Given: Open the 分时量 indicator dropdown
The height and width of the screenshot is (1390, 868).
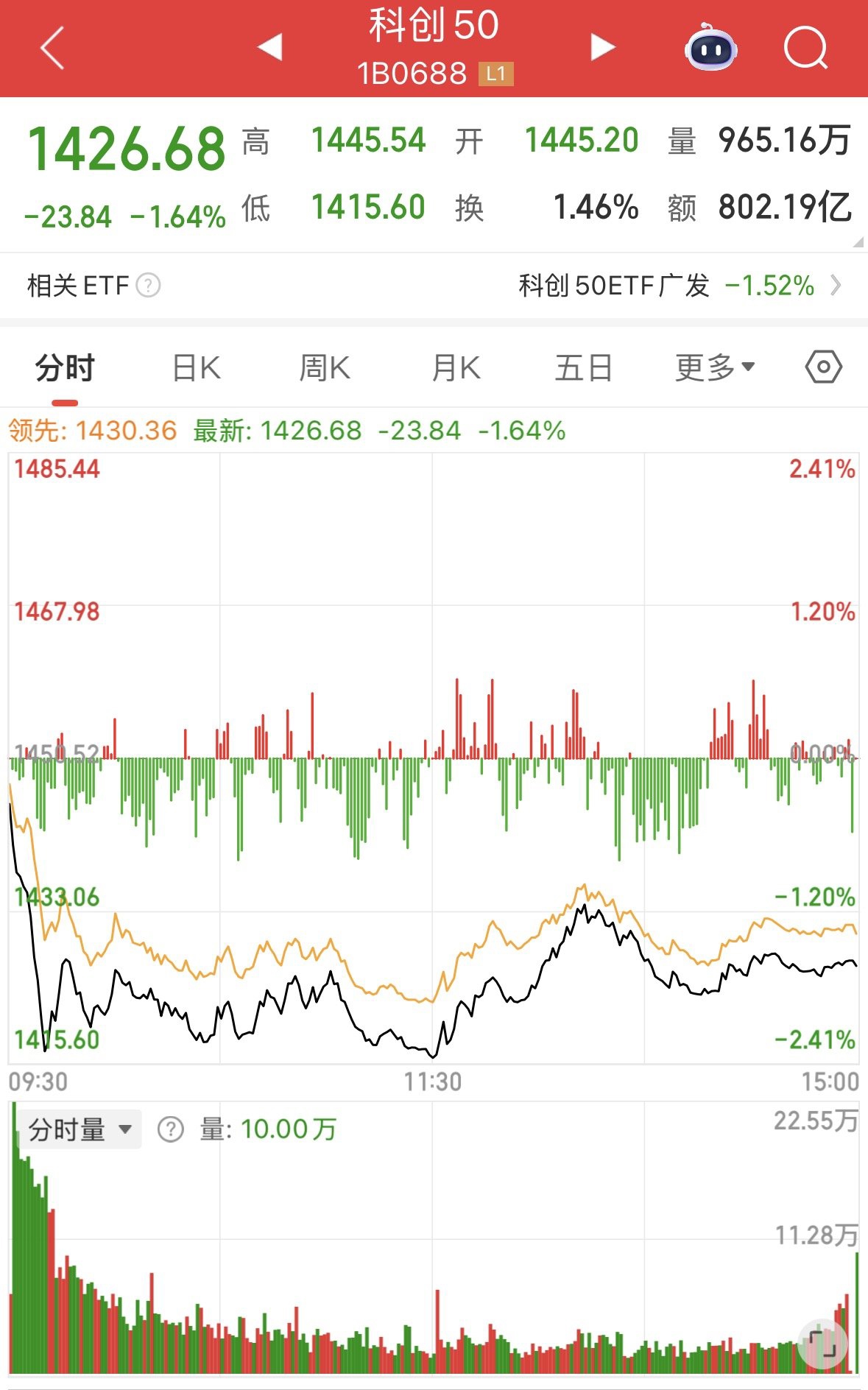Looking at the screenshot, I should tap(80, 1129).
